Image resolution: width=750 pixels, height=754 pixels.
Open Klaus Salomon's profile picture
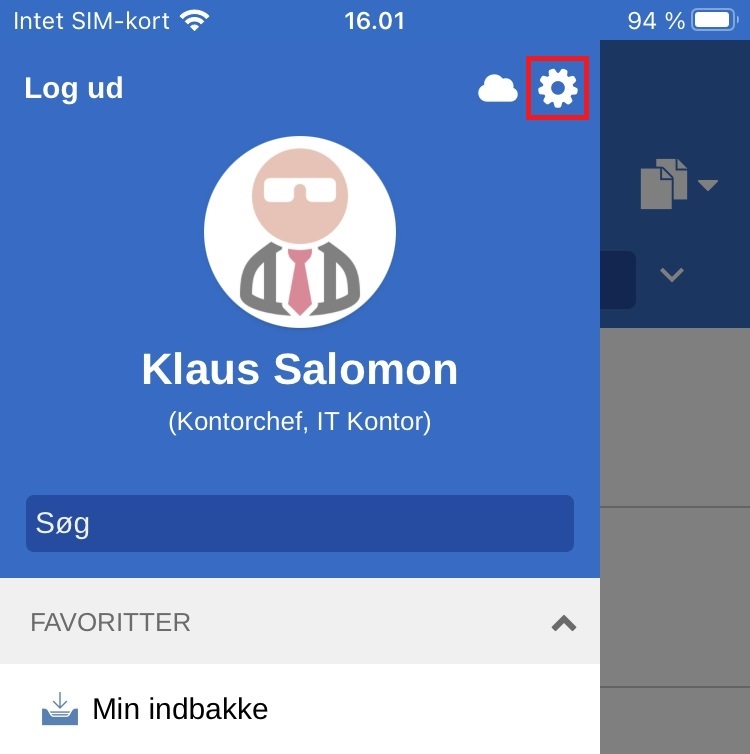pyautogui.click(x=300, y=232)
